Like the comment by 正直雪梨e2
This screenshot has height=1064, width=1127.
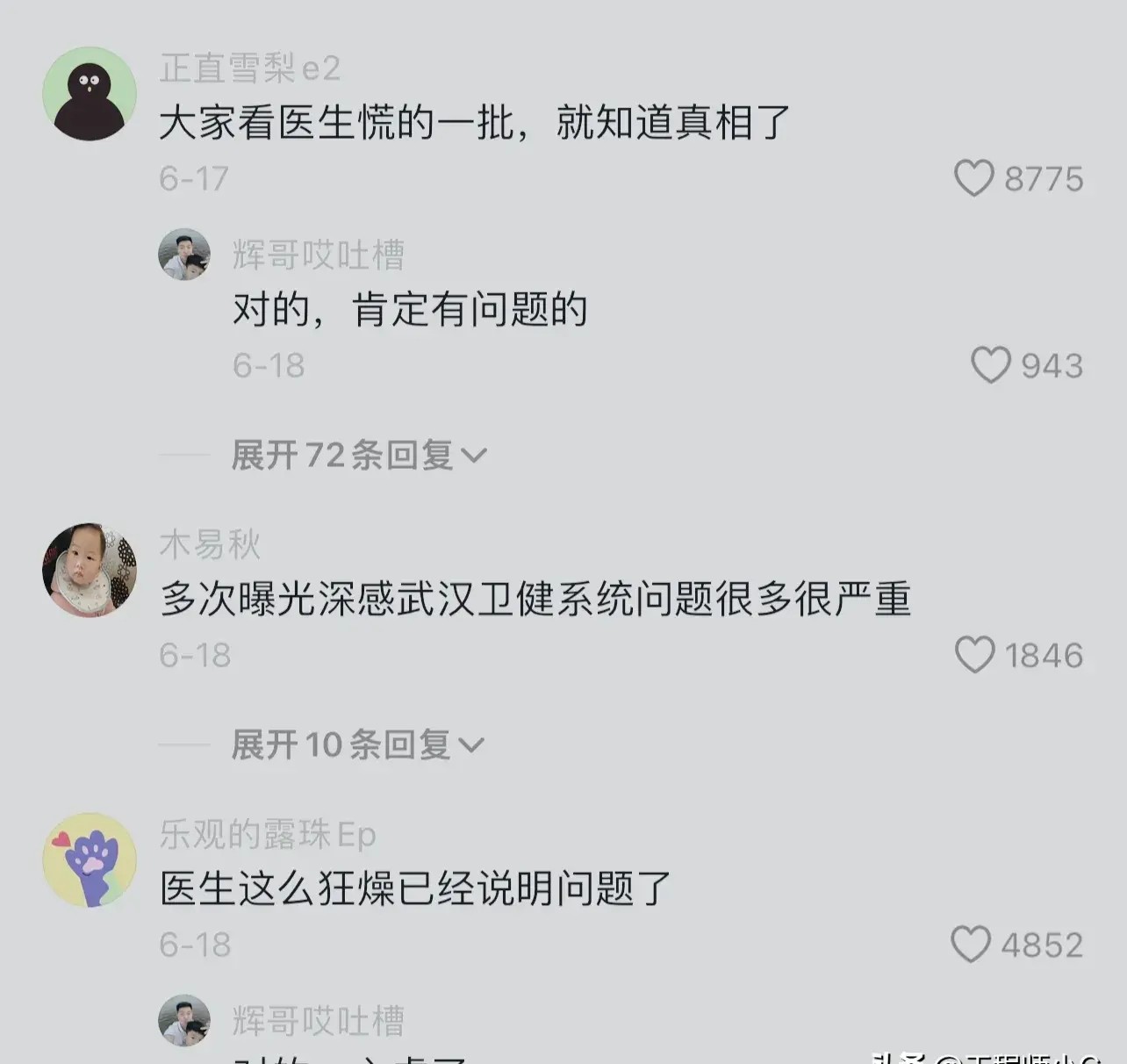click(973, 178)
